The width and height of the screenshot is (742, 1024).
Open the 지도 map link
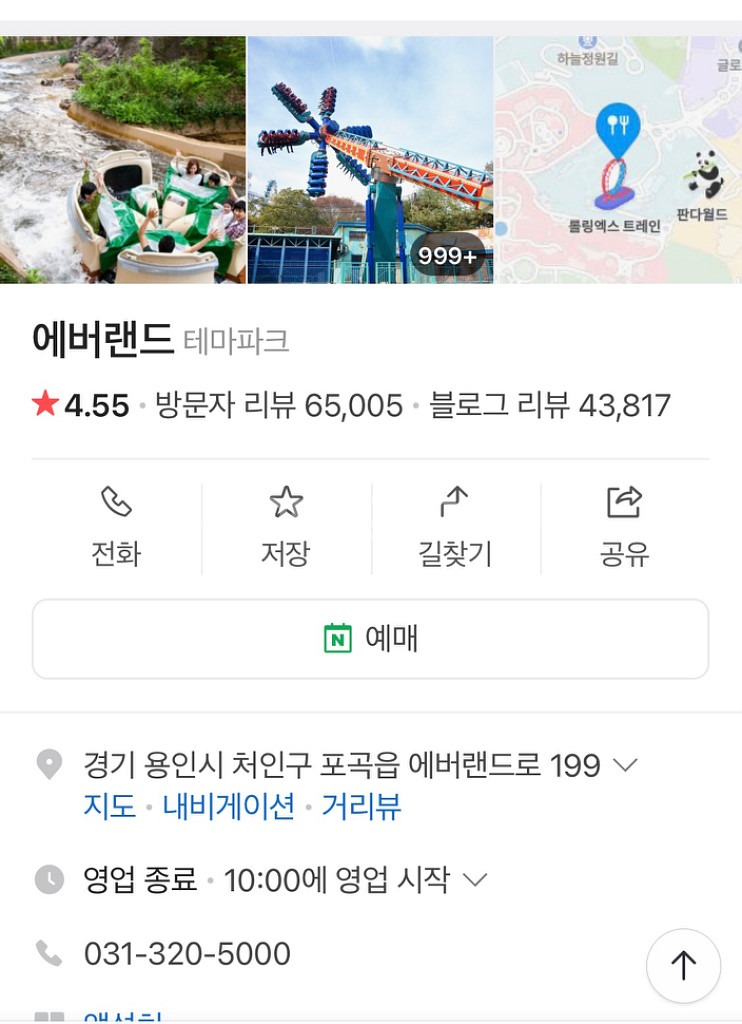pyautogui.click(x=109, y=806)
